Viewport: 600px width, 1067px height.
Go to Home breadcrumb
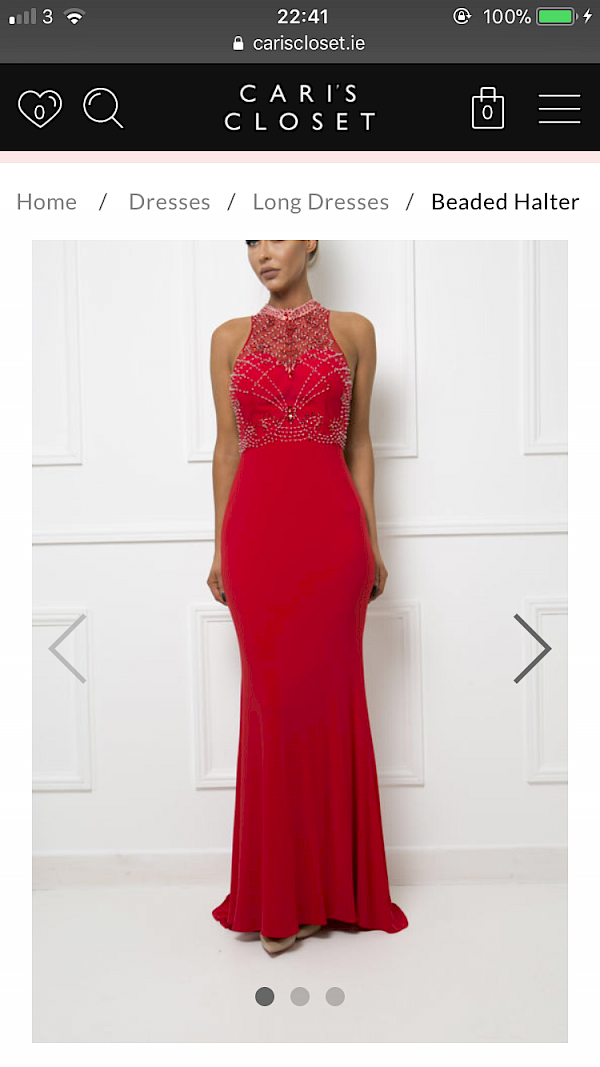(x=46, y=202)
